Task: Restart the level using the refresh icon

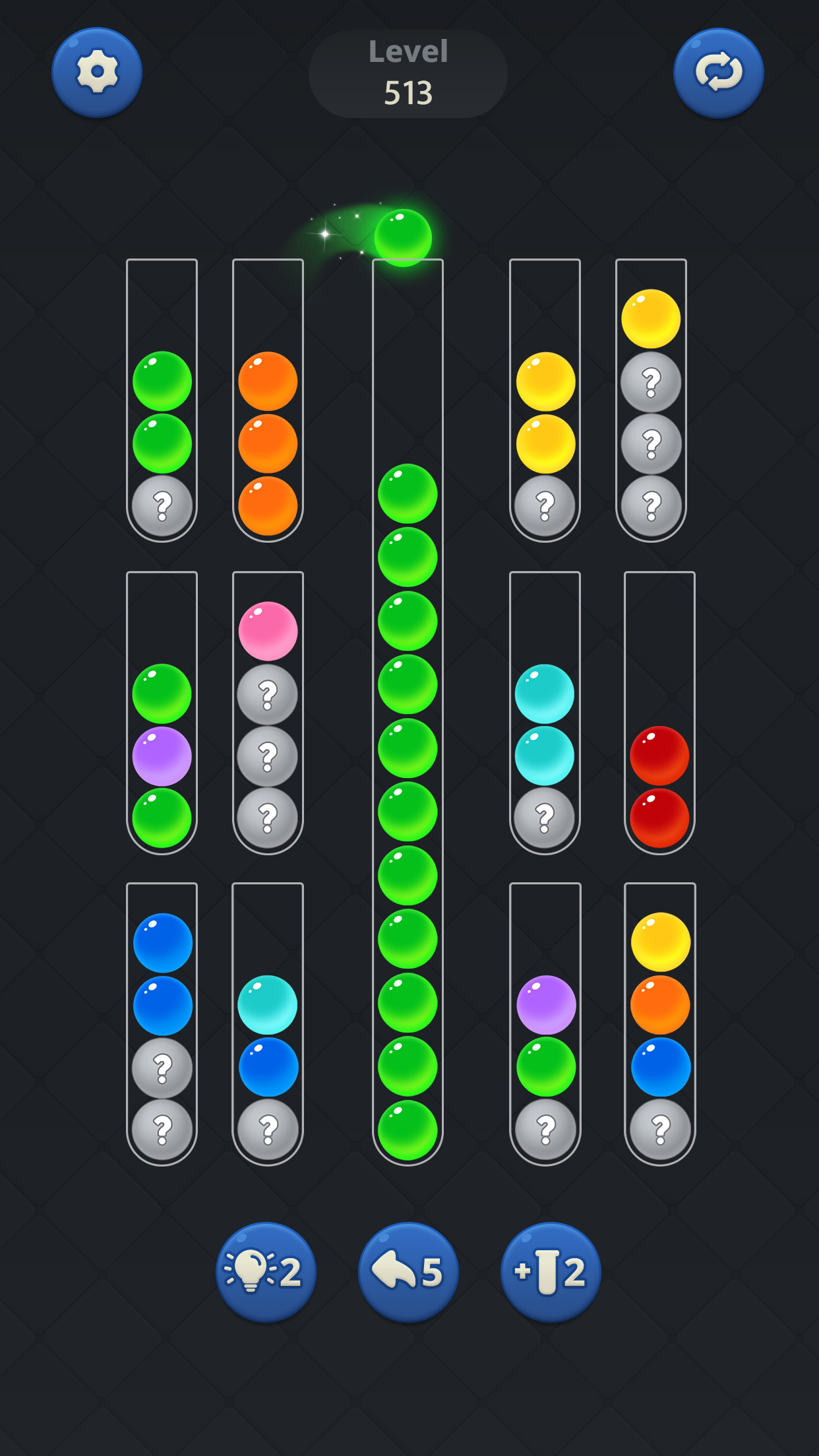Action: 718,73
